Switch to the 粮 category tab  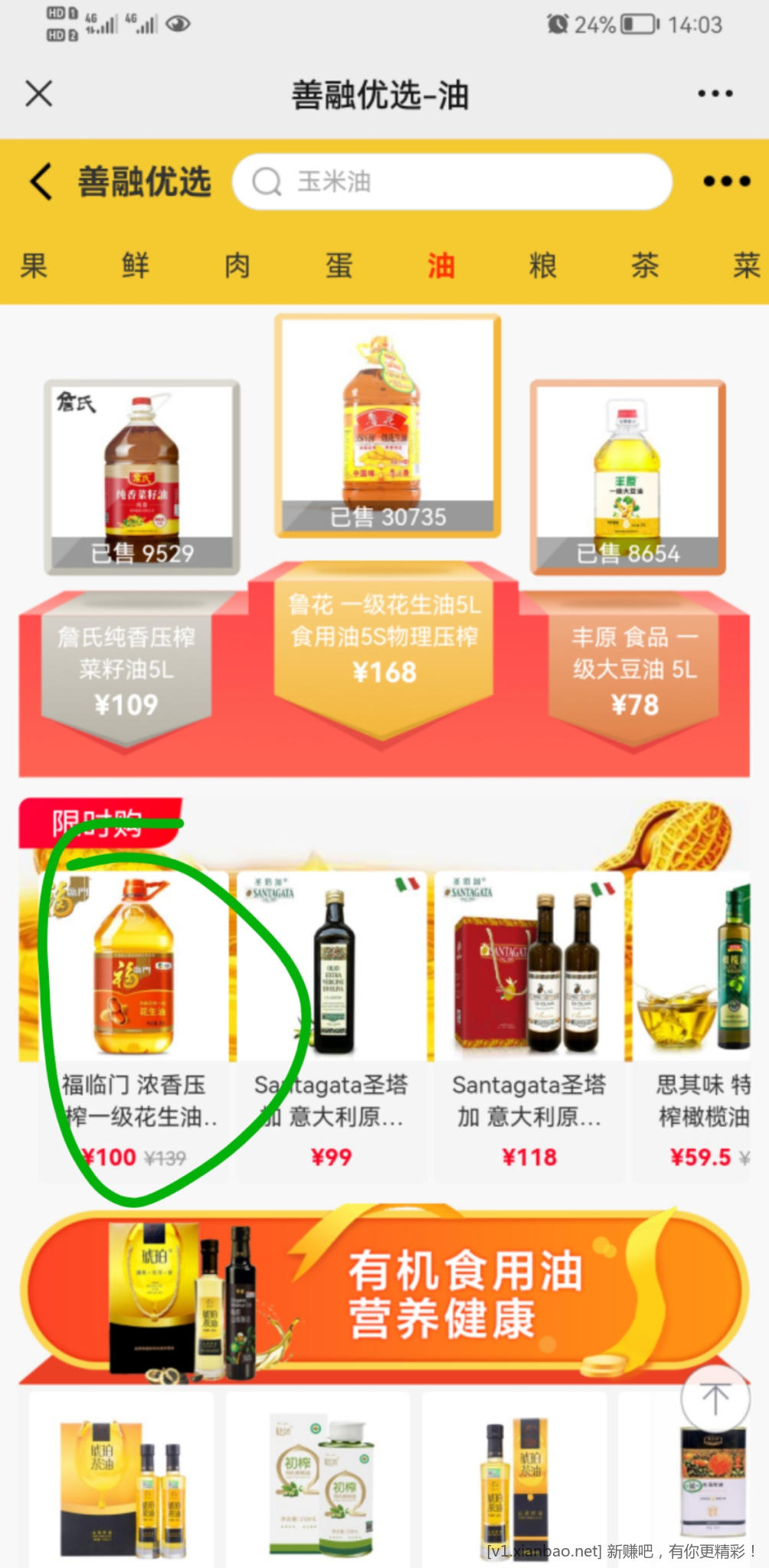pos(543,266)
